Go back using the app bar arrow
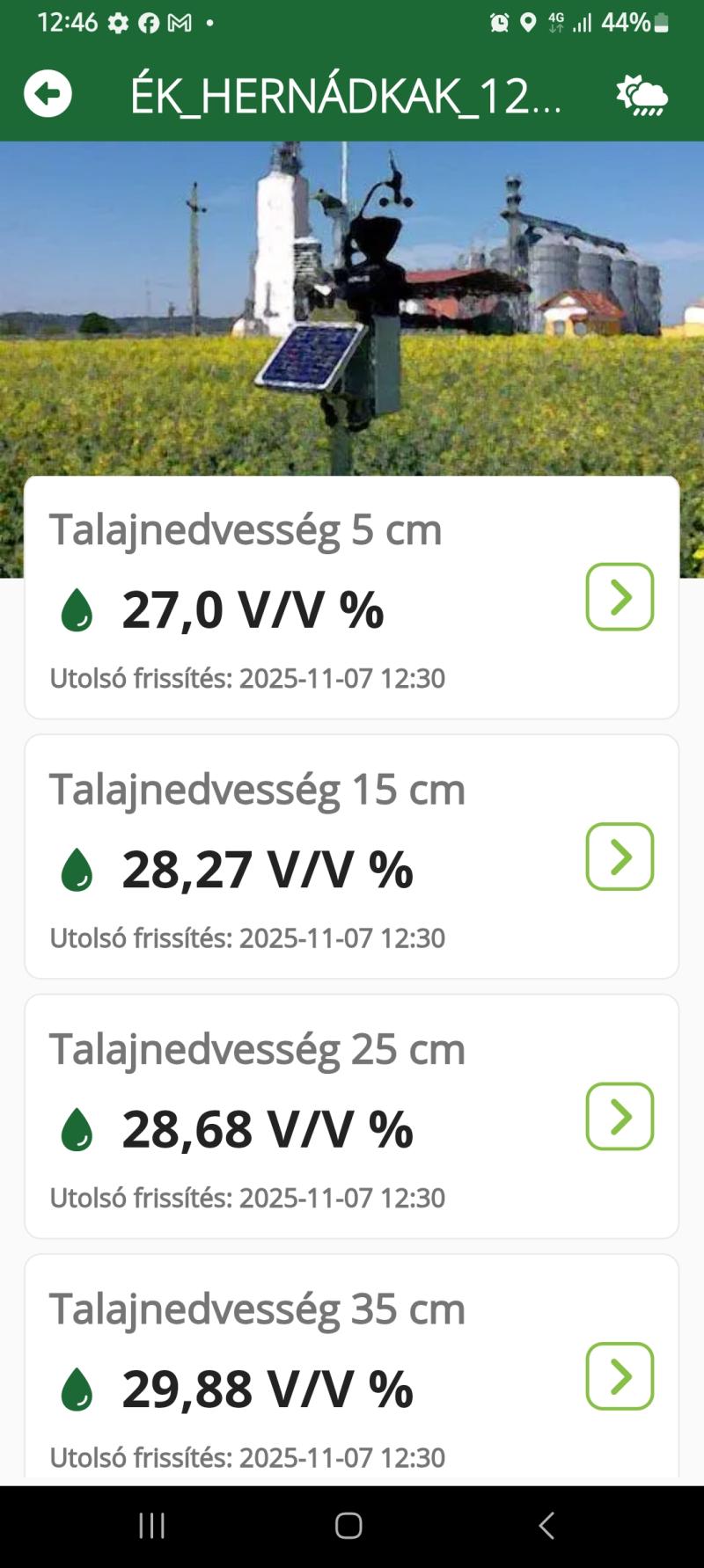This screenshot has height=1568, width=704. pyautogui.click(x=48, y=93)
